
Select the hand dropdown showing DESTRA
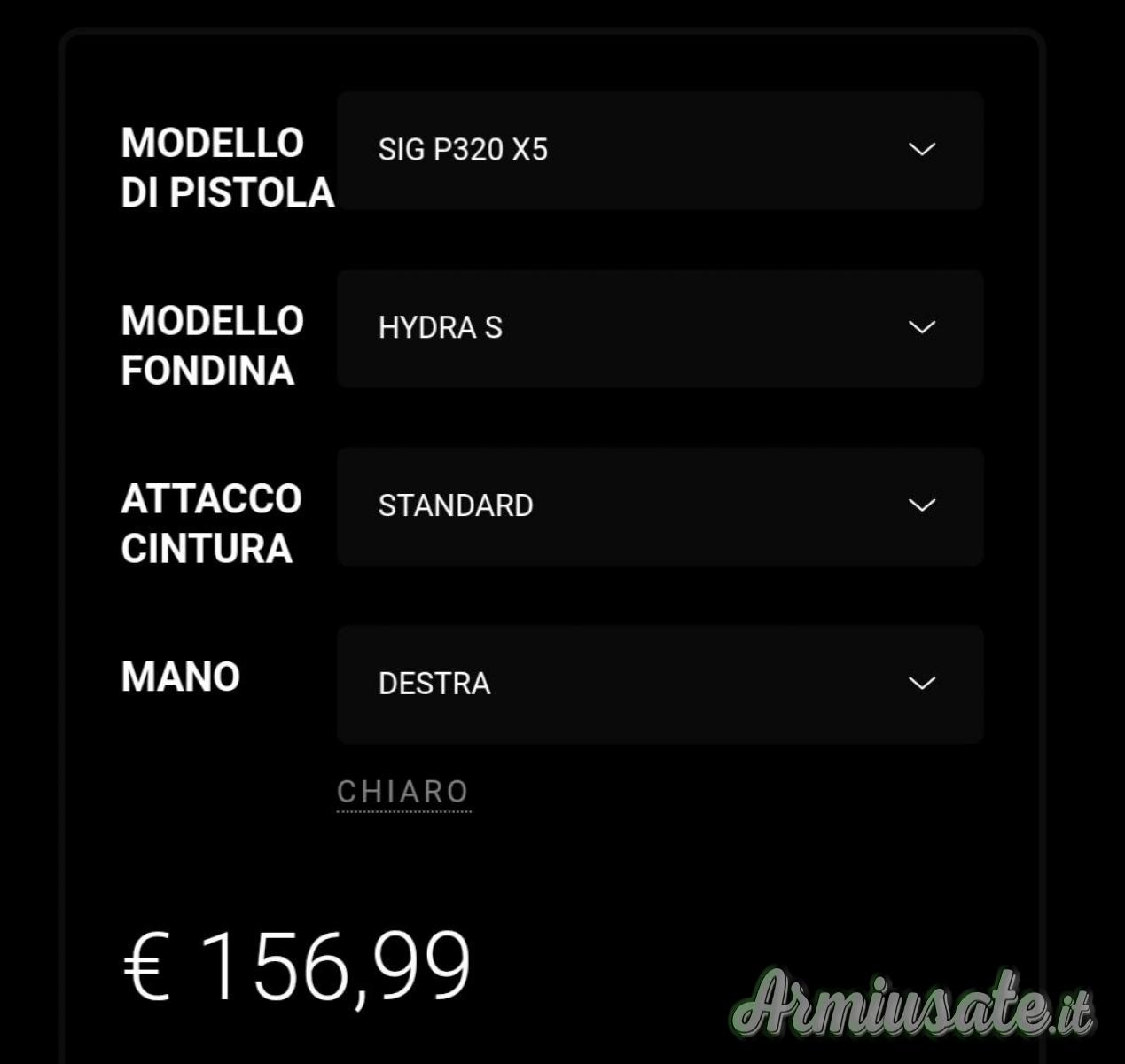(660, 684)
